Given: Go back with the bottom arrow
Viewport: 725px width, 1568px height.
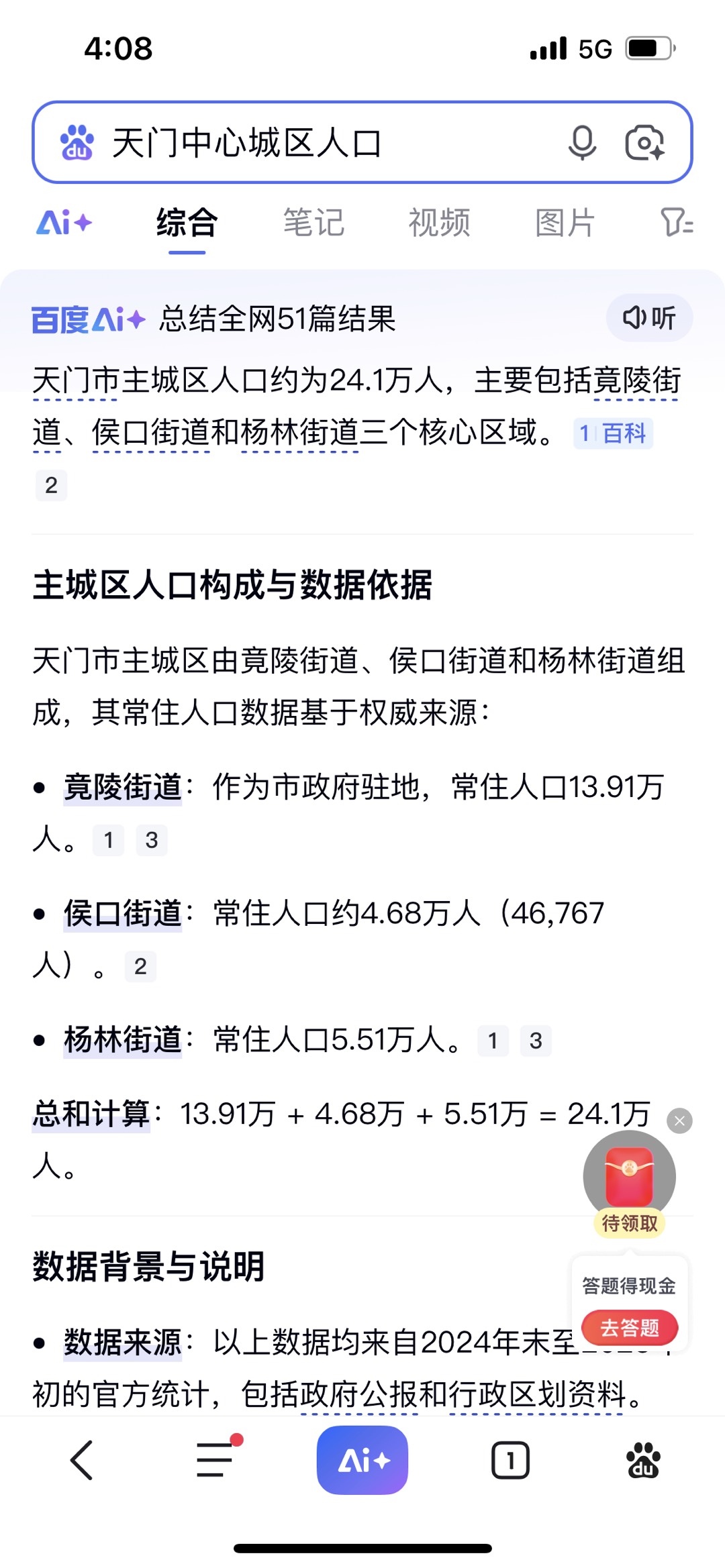Looking at the screenshot, I should [x=81, y=1460].
